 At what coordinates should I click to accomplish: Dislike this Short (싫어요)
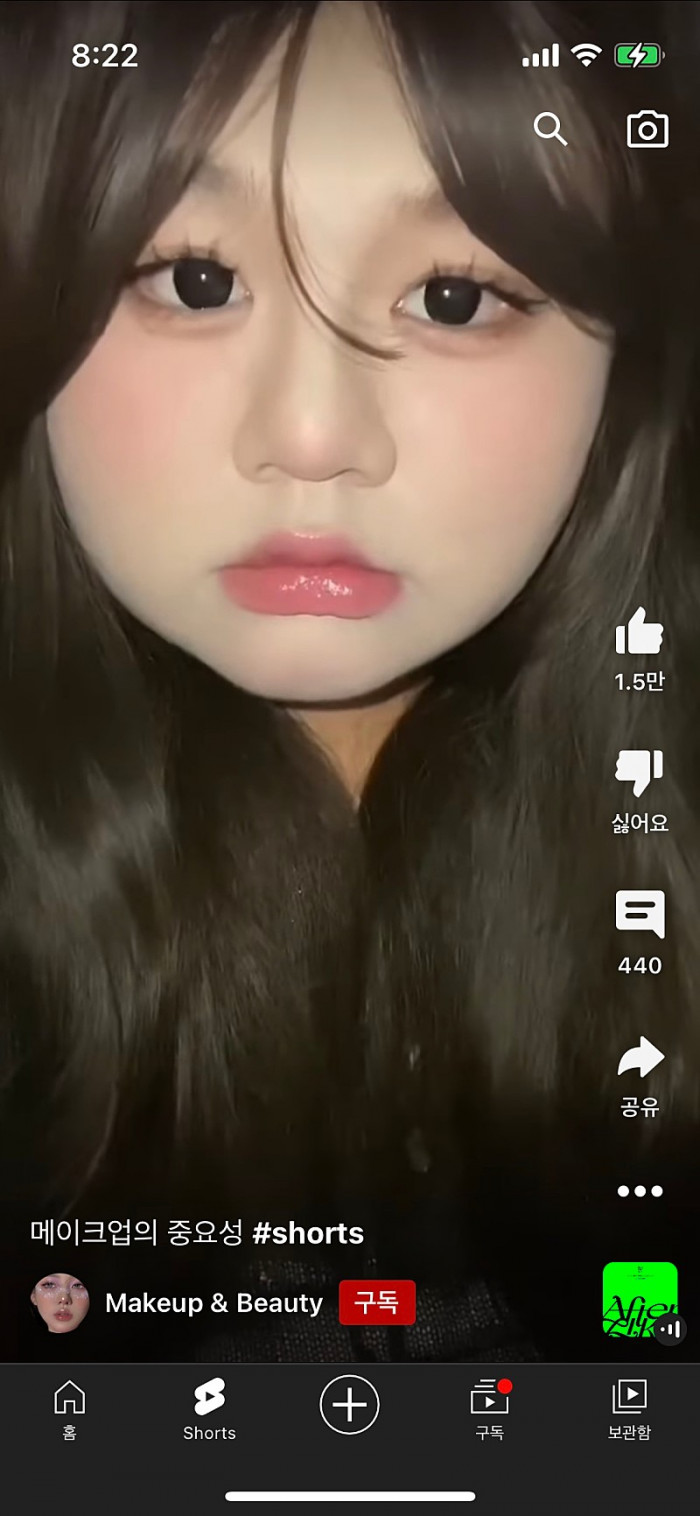639,773
